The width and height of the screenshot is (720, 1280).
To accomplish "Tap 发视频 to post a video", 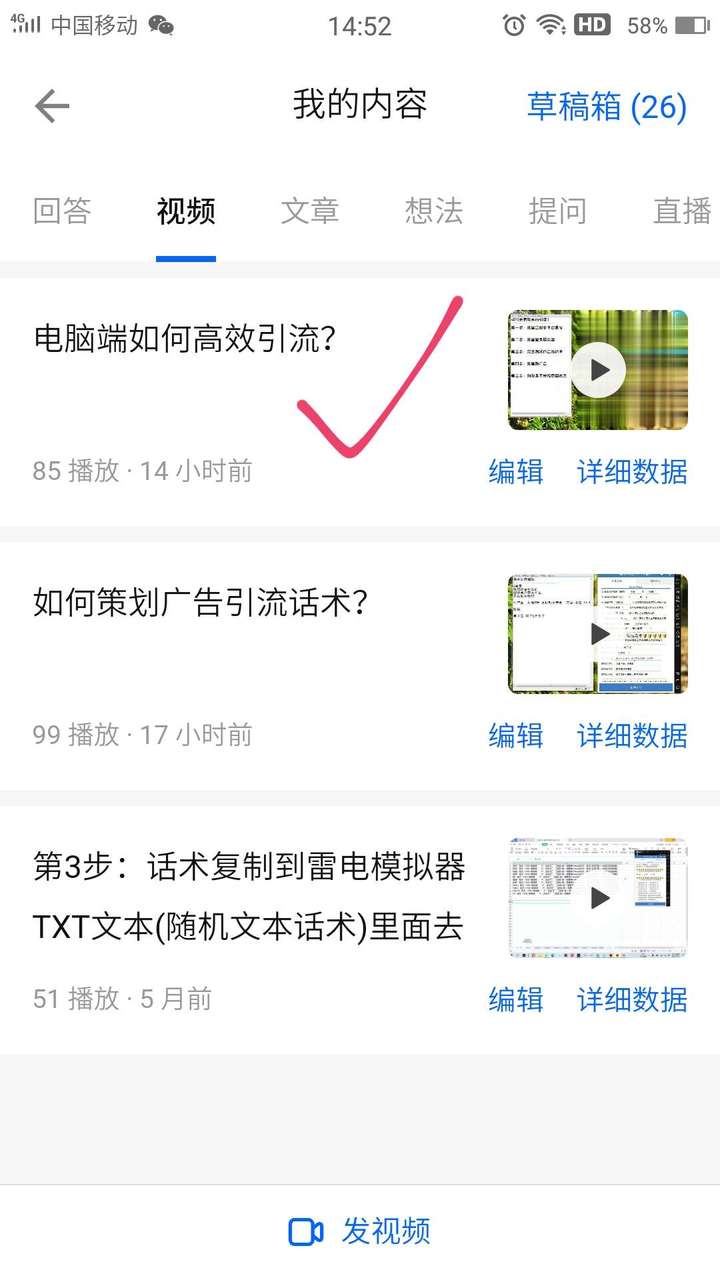I will [x=360, y=1231].
